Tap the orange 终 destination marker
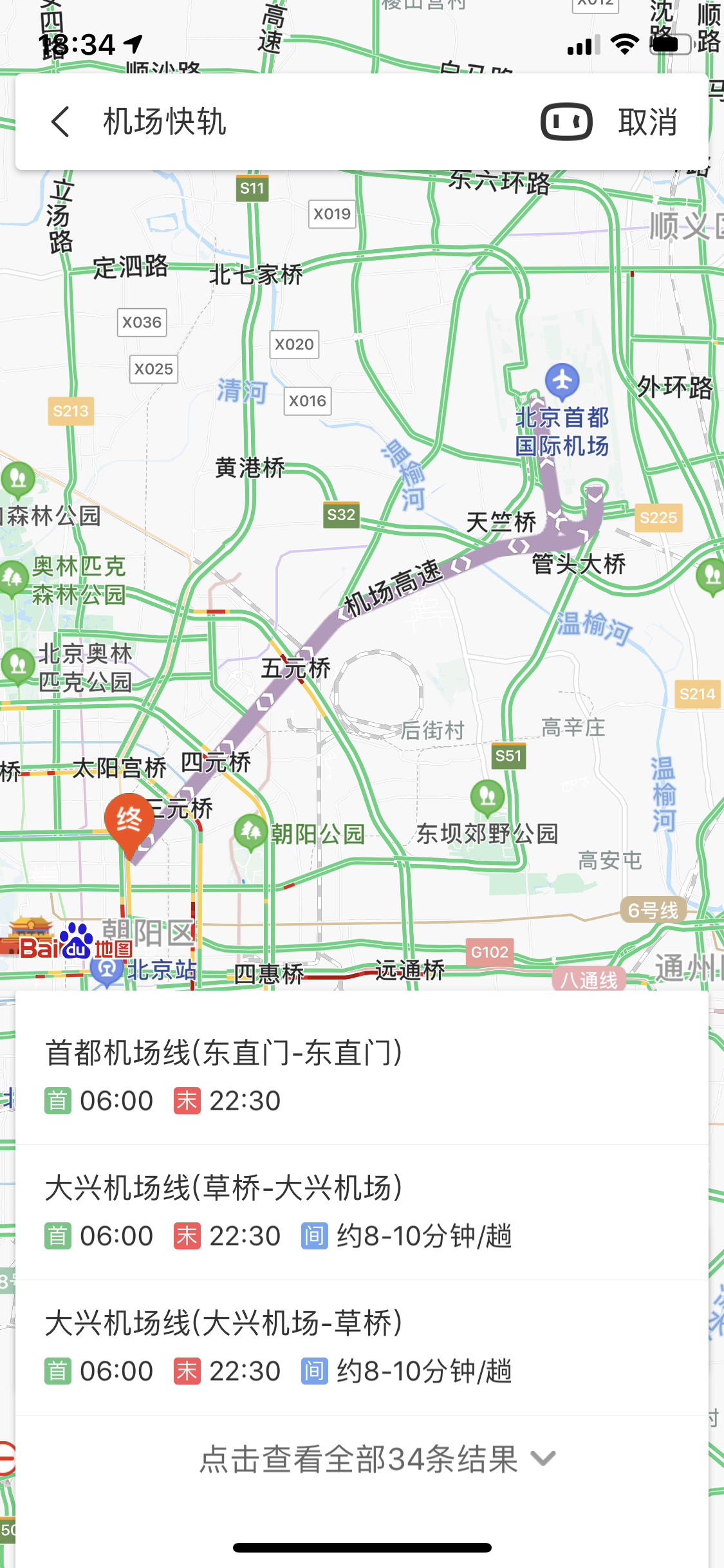Viewport: 724px width, 1568px height. 129,823
